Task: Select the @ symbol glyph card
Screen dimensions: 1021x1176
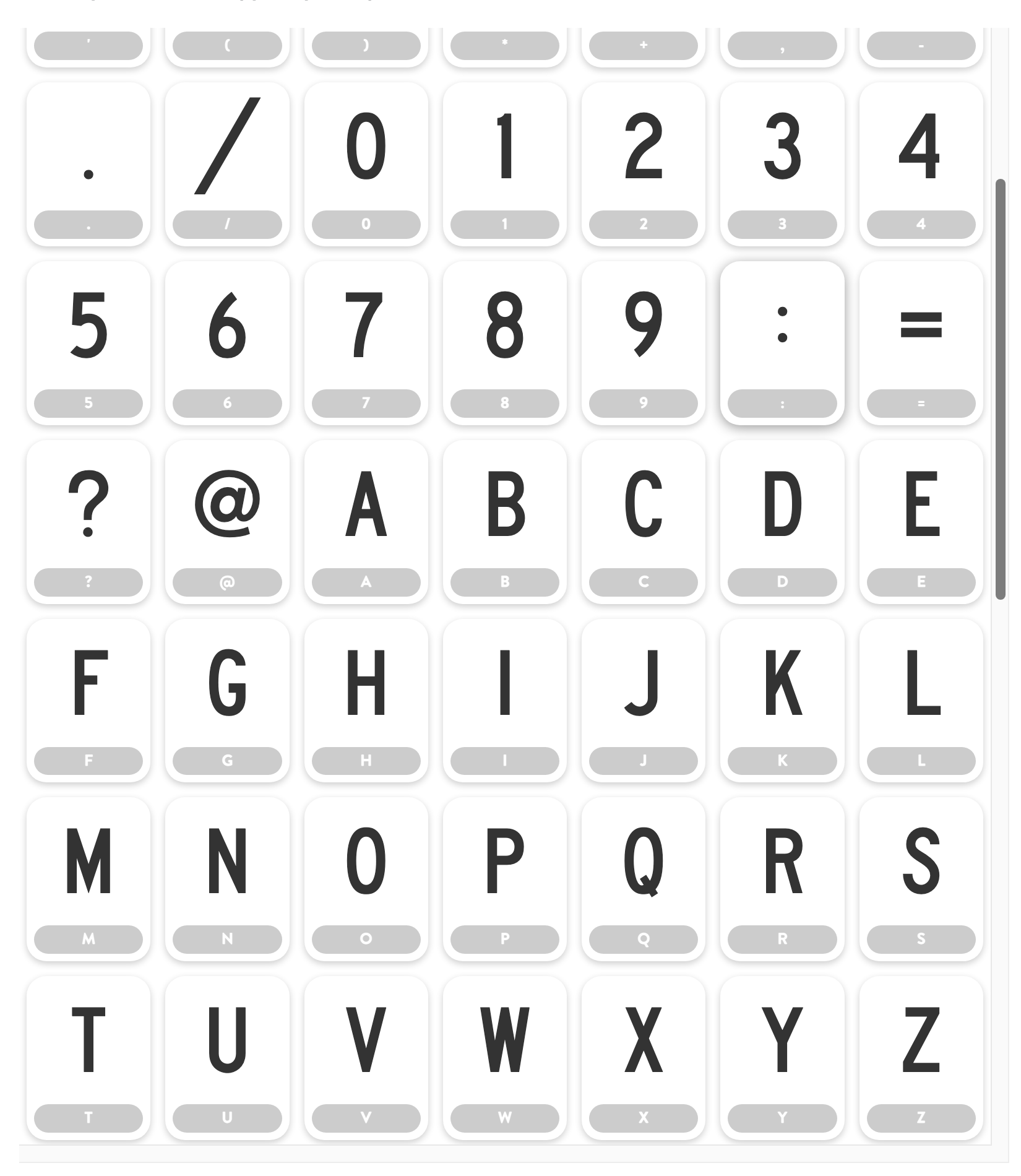Action: 227,521
